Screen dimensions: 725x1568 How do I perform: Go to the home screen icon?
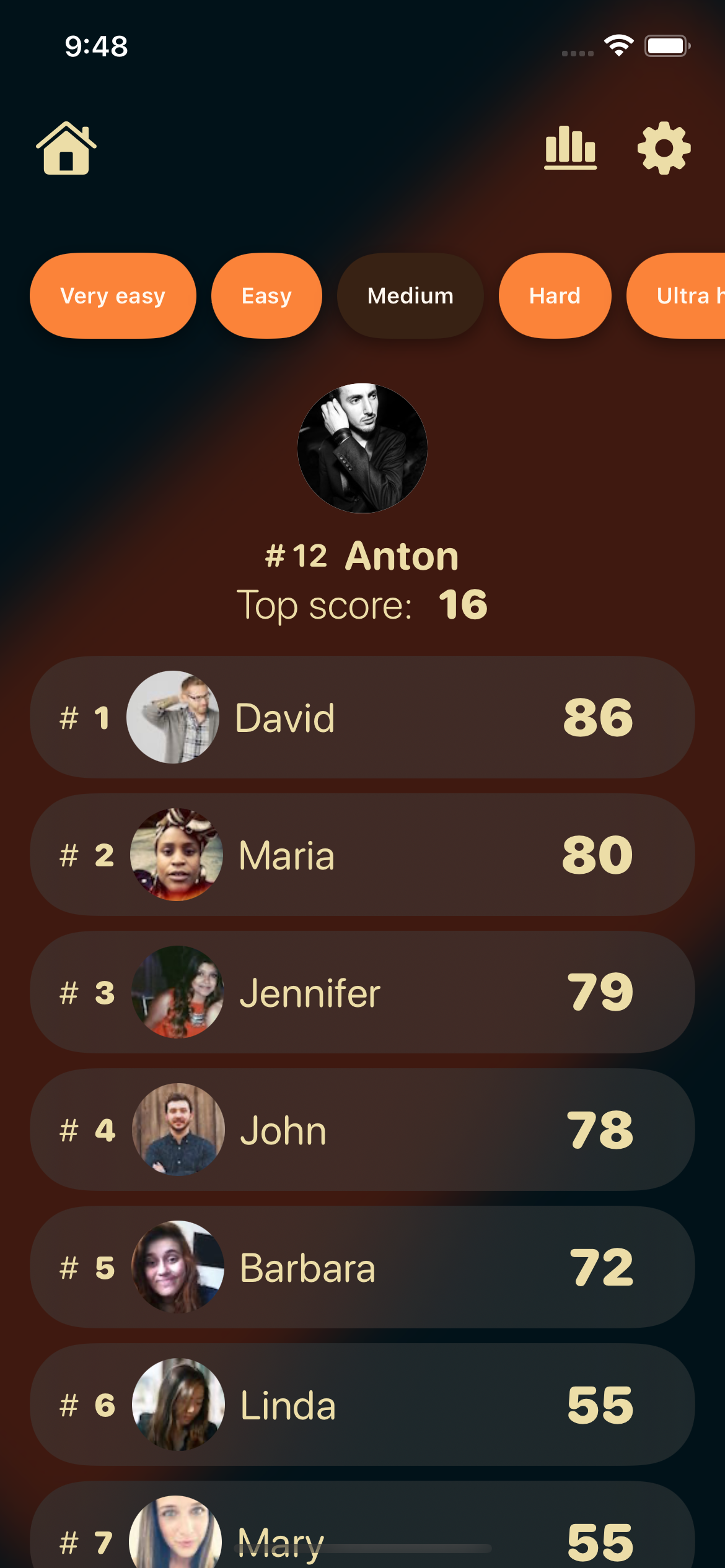(66, 149)
